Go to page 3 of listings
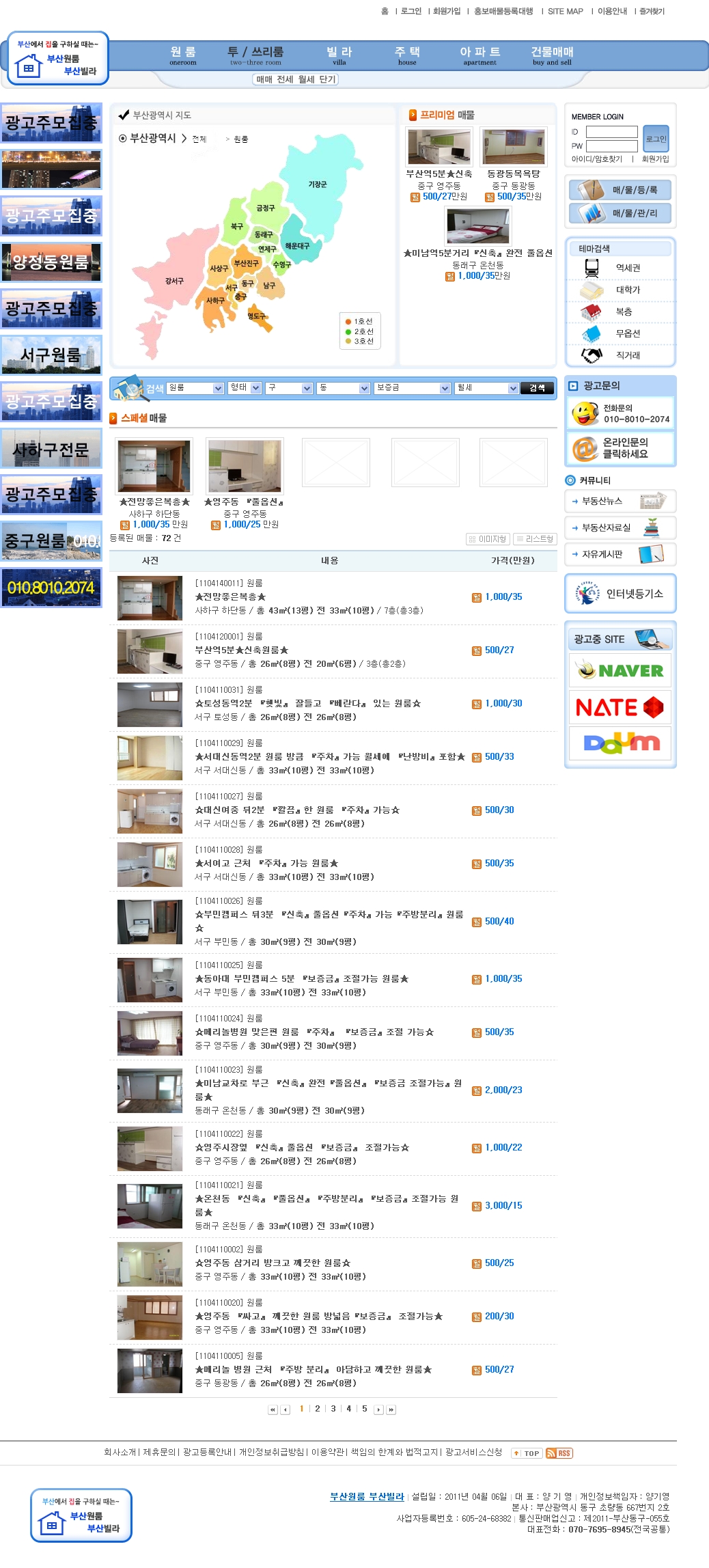 tap(333, 1408)
